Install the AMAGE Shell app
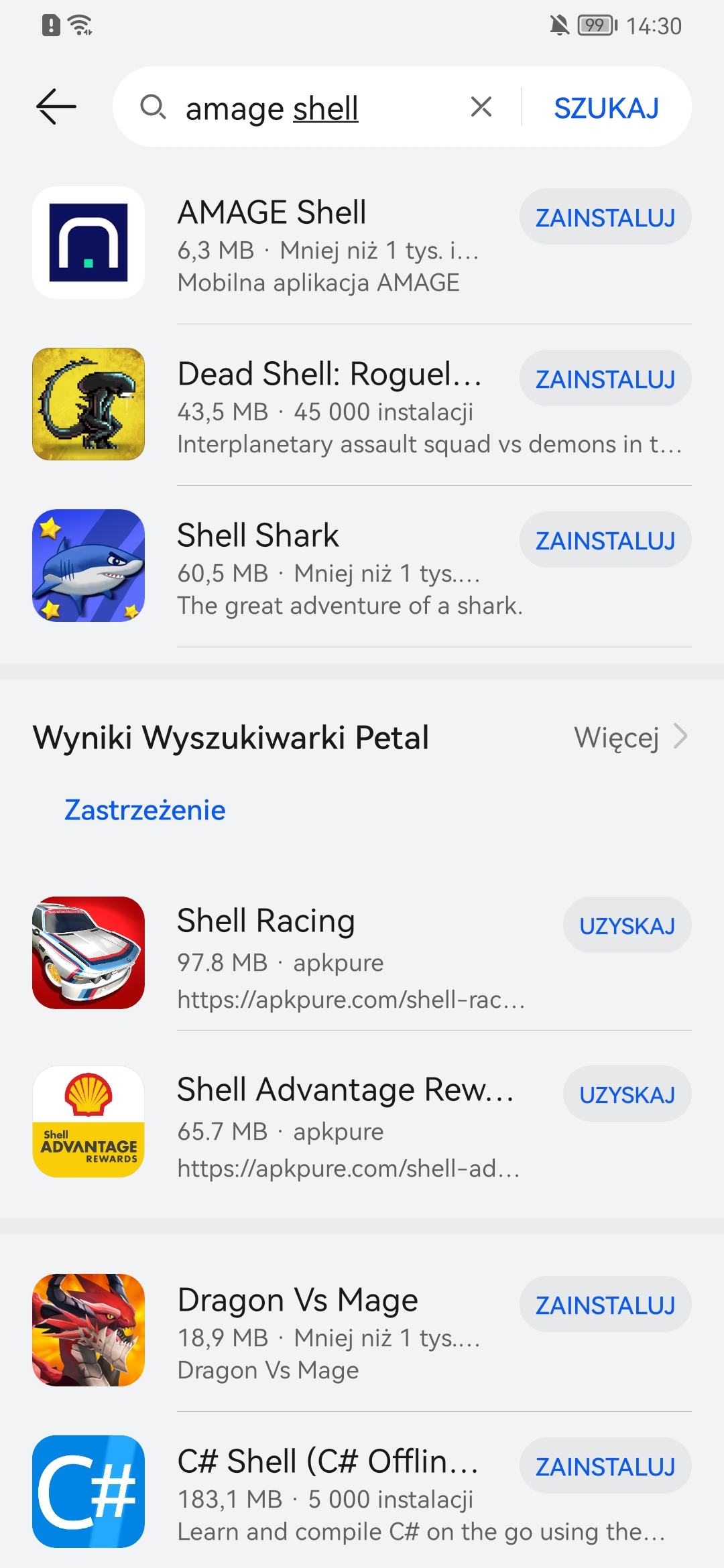Viewport: 724px width, 1568px height. (605, 218)
